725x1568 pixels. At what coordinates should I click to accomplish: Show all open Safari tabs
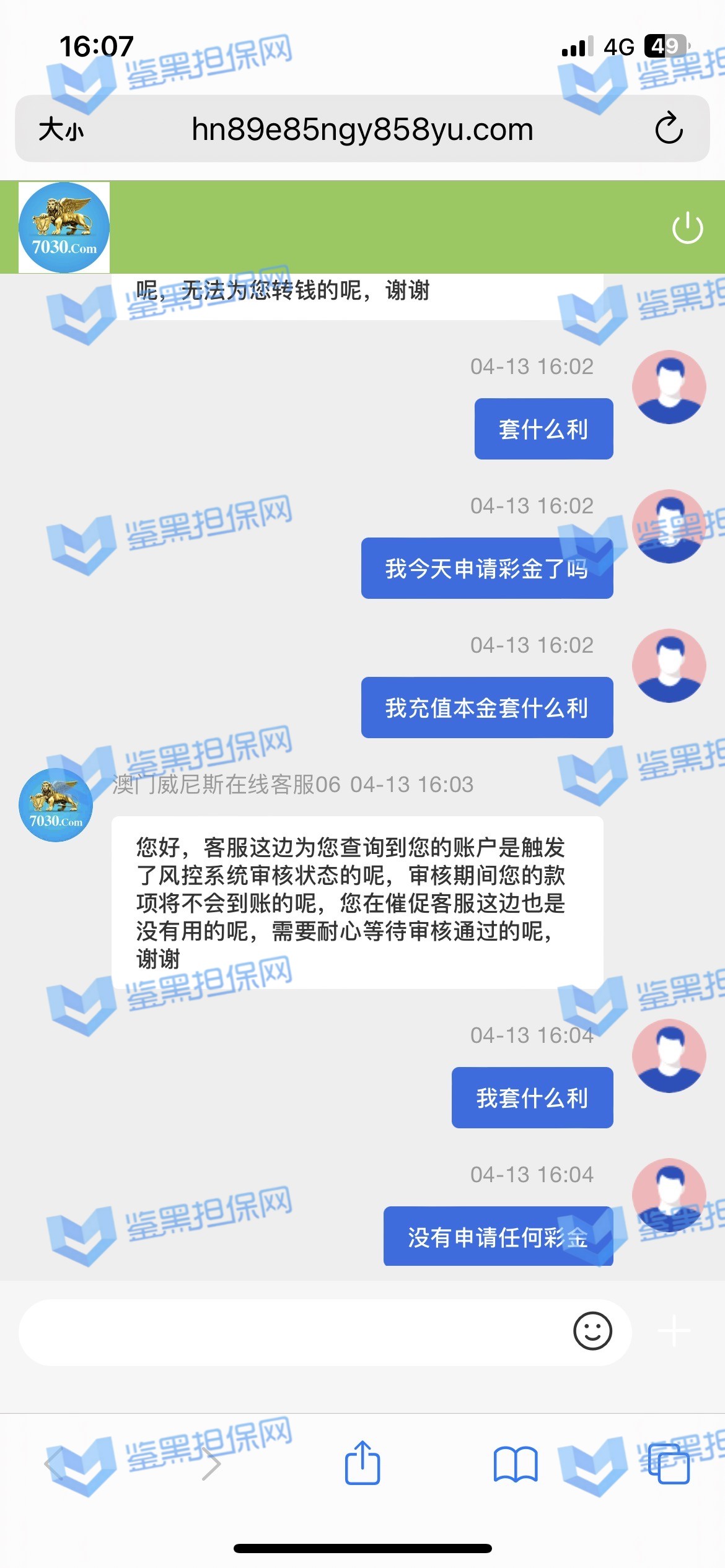(x=668, y=1465)
